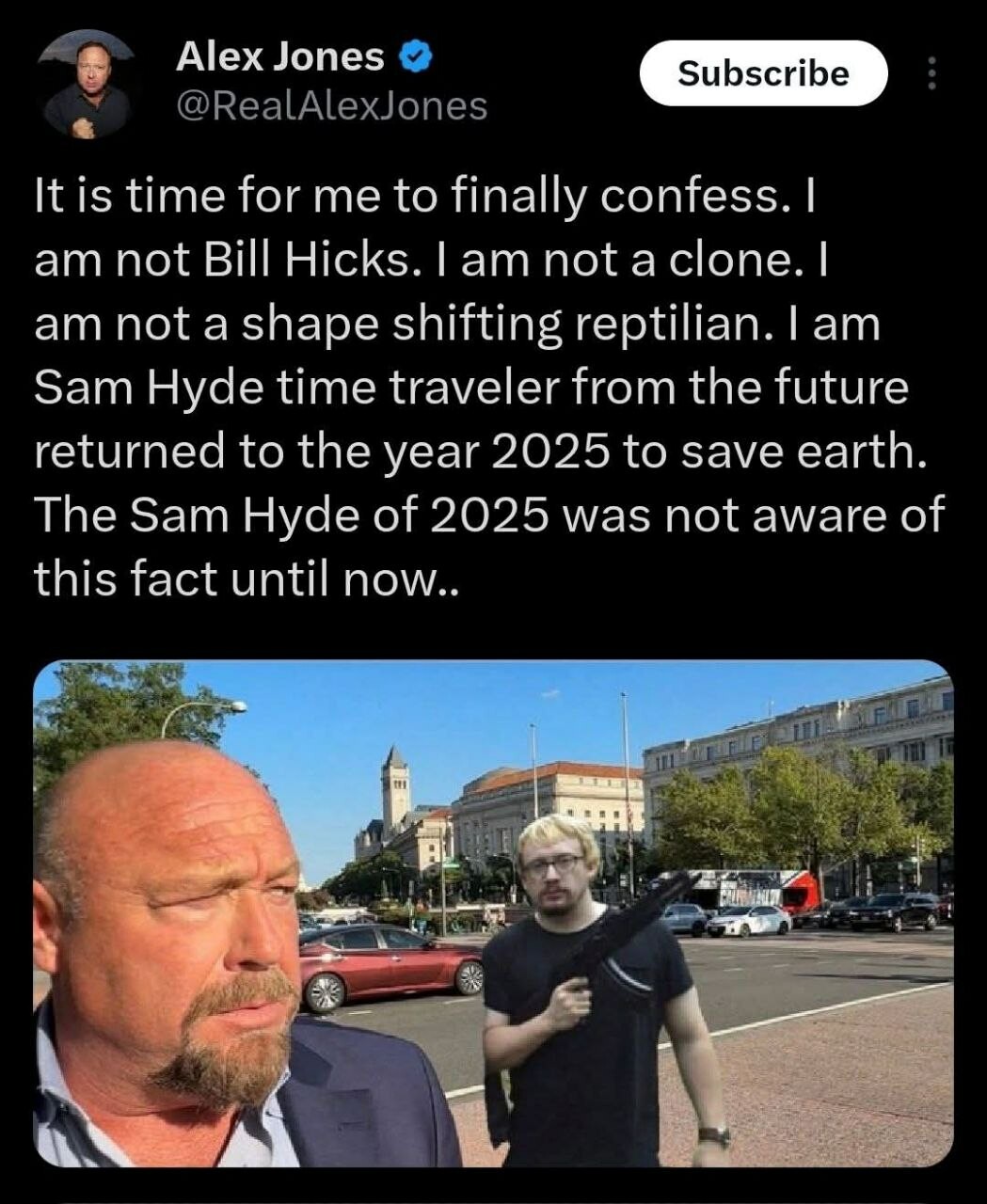Screen dimensions: 987x1204
Task: Open the @RealAlexJones profile name
Action: point(331,106)
